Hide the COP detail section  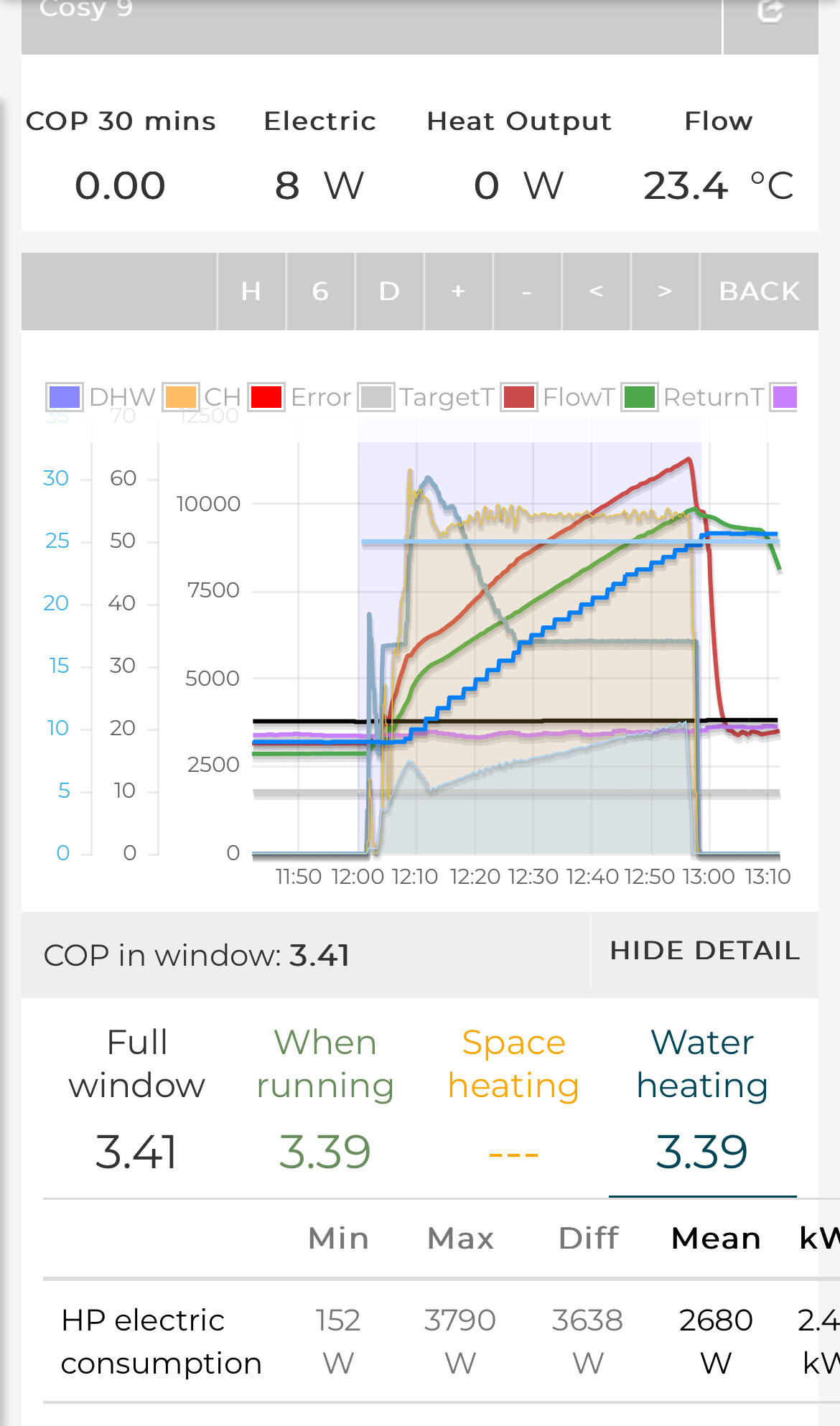click(704, 951)
